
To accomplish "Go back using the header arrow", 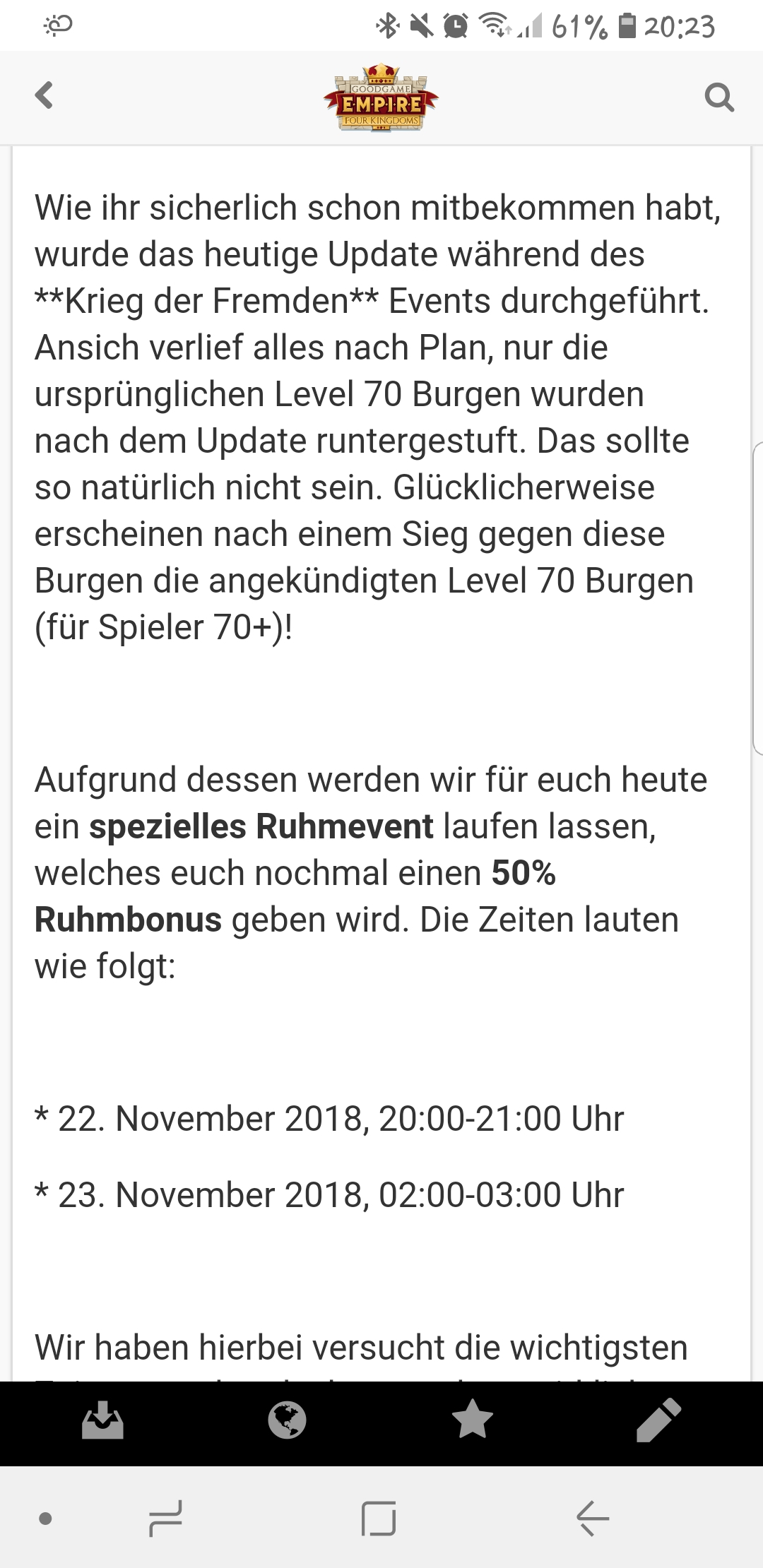I will pos(44,95).
